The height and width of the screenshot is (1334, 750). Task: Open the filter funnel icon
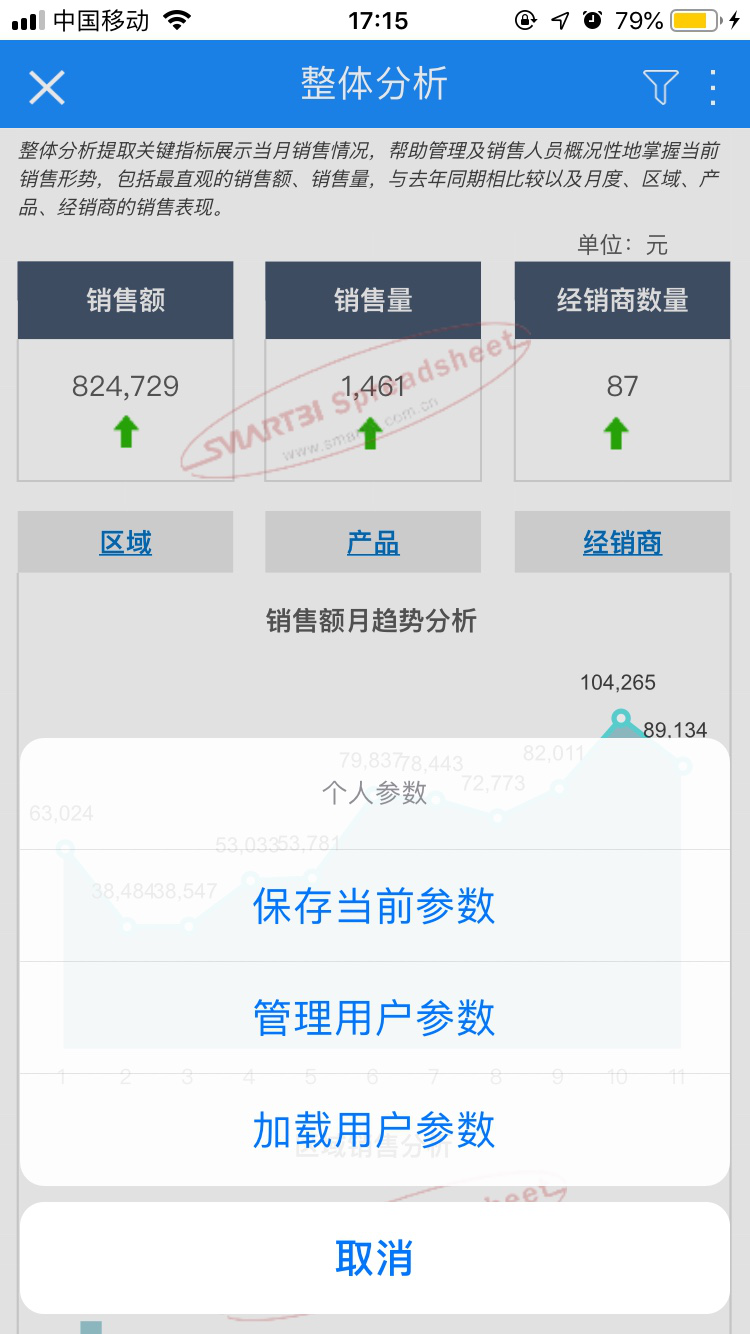[x=660, y=87]
